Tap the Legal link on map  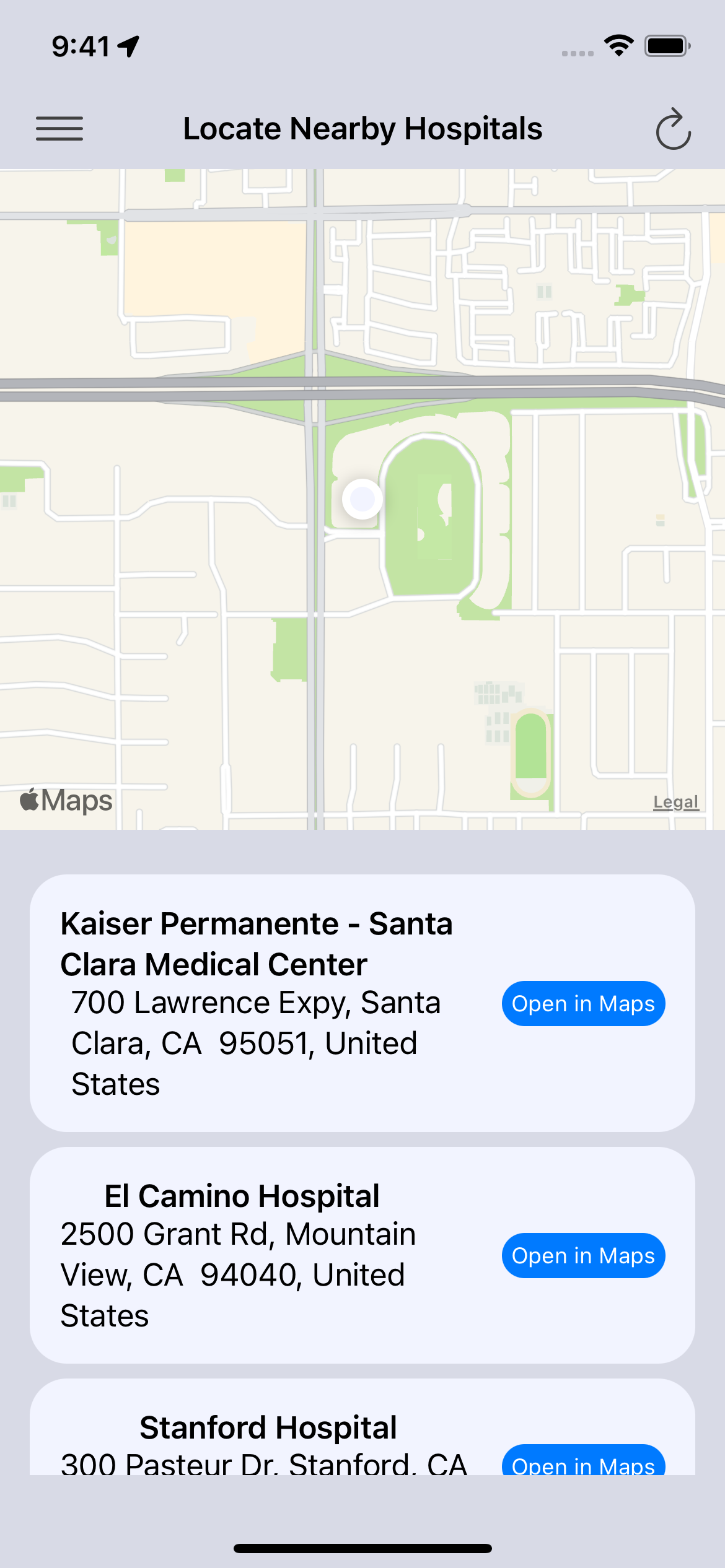coord(675,802)
